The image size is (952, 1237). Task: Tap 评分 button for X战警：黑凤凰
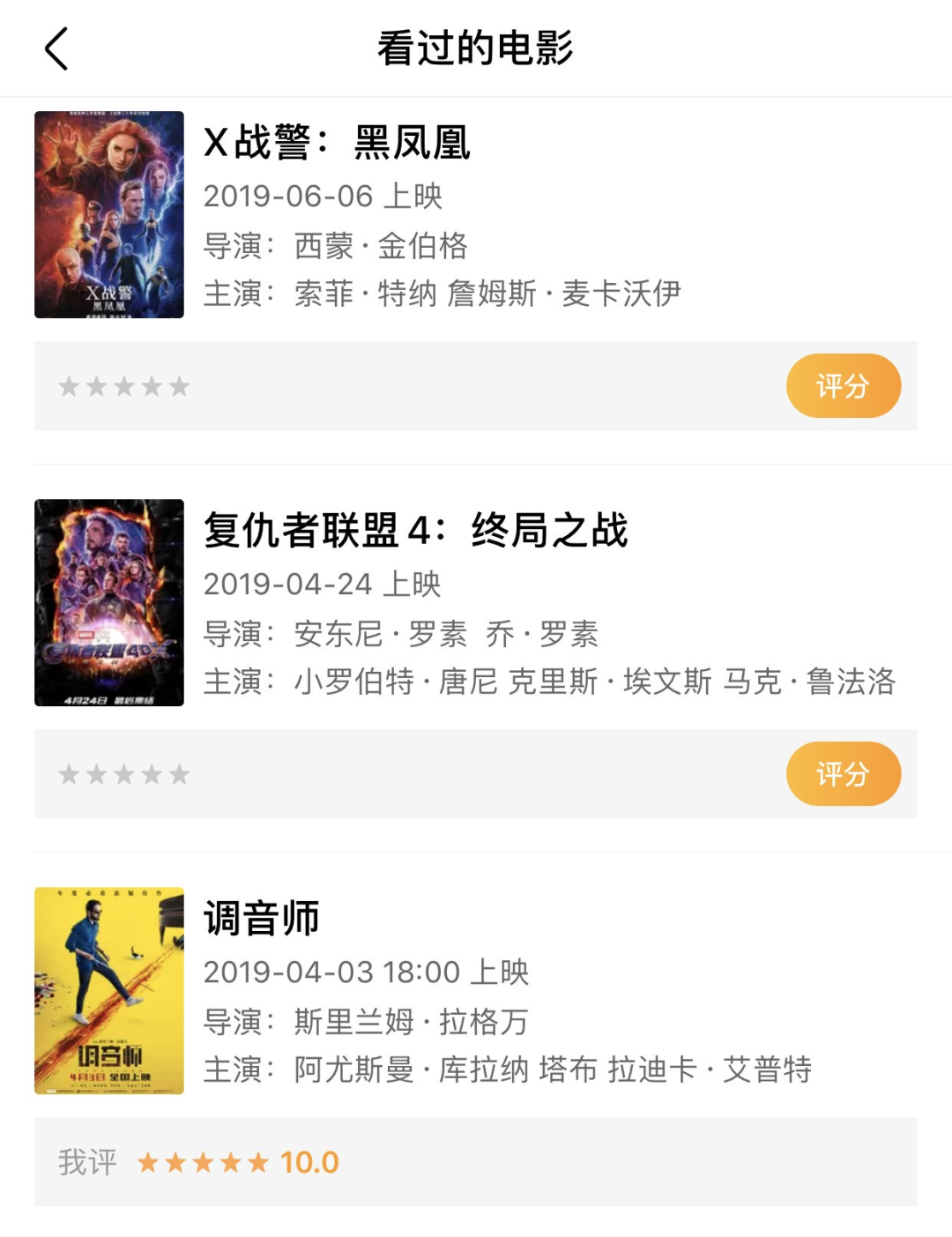pyautogui.click(x=843, y=385)
